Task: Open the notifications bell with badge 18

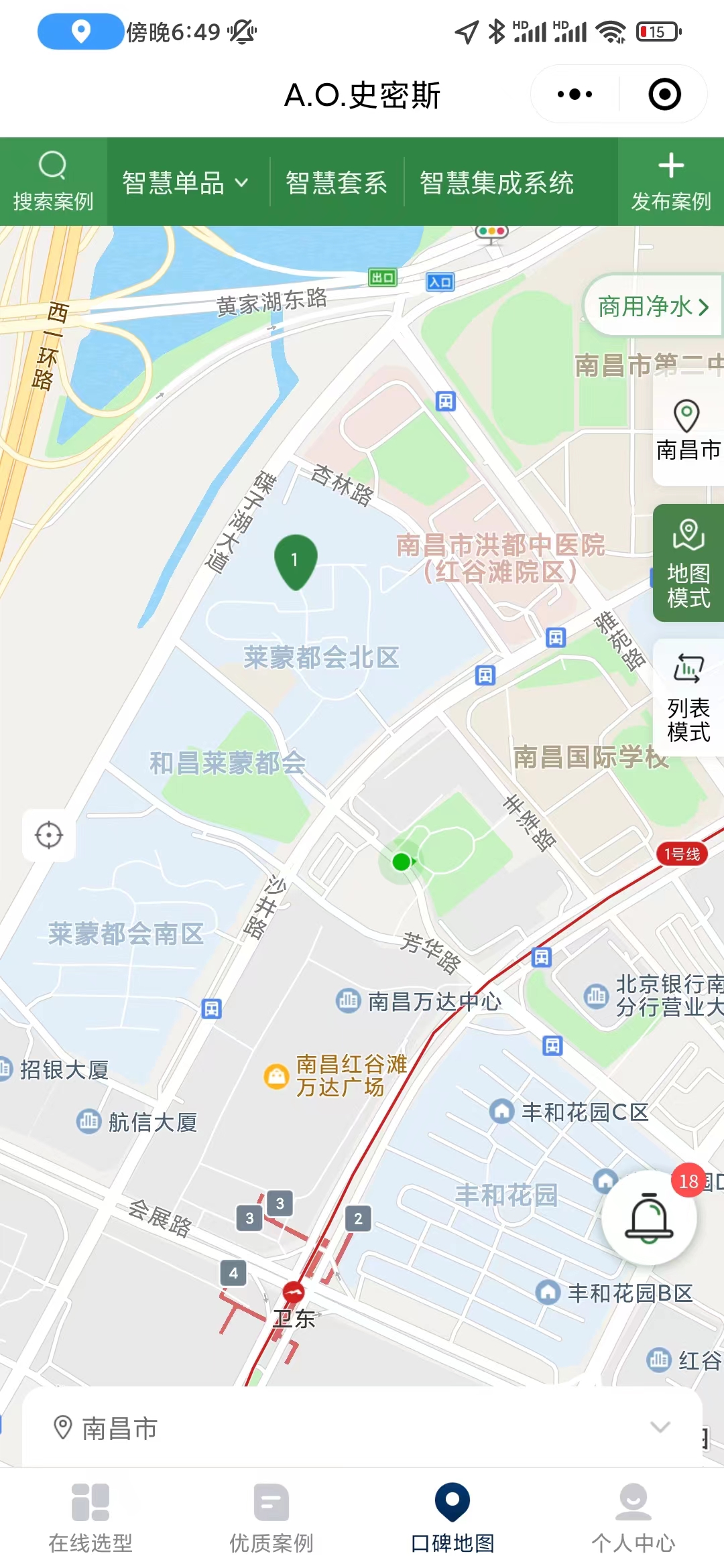Action: coord(648,1218)
